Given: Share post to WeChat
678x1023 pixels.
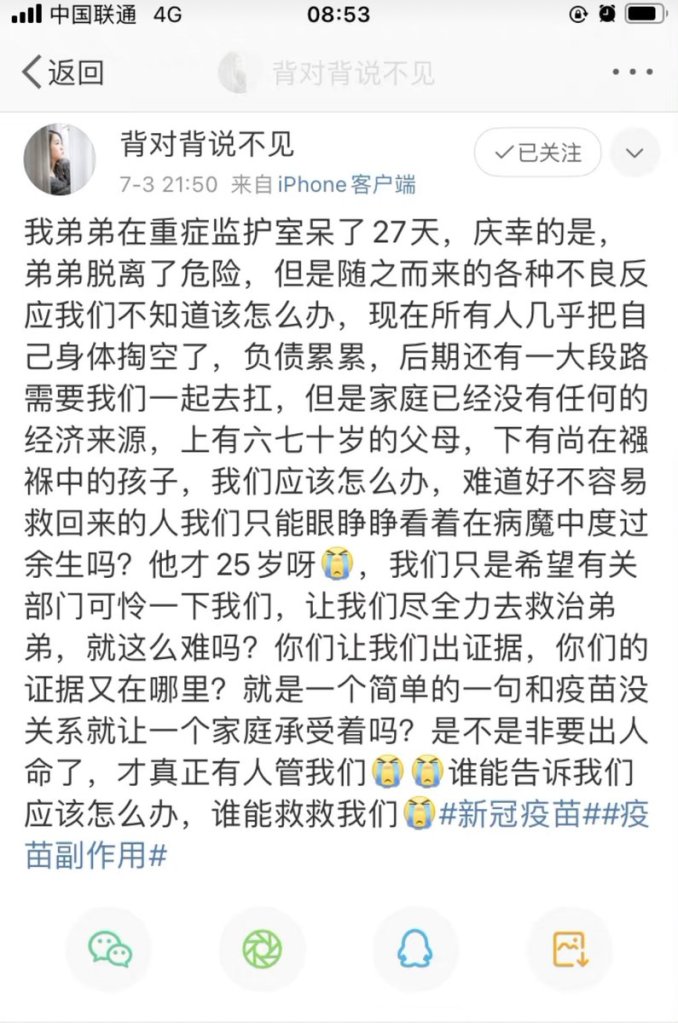Looking at the screenshot, I should click(109, 949).
